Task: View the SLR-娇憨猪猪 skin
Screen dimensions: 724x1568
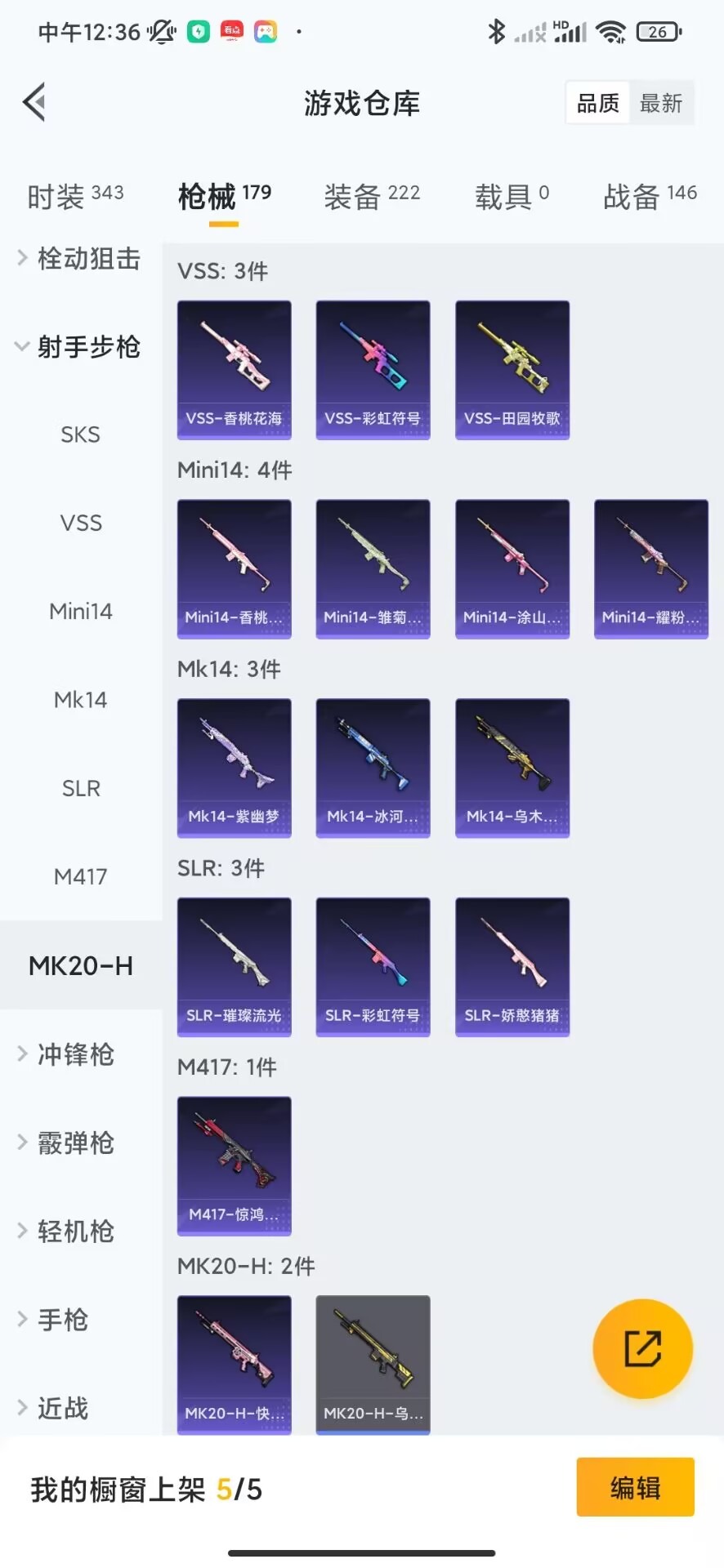Action: pyautogui.click(x=512, y=967)
